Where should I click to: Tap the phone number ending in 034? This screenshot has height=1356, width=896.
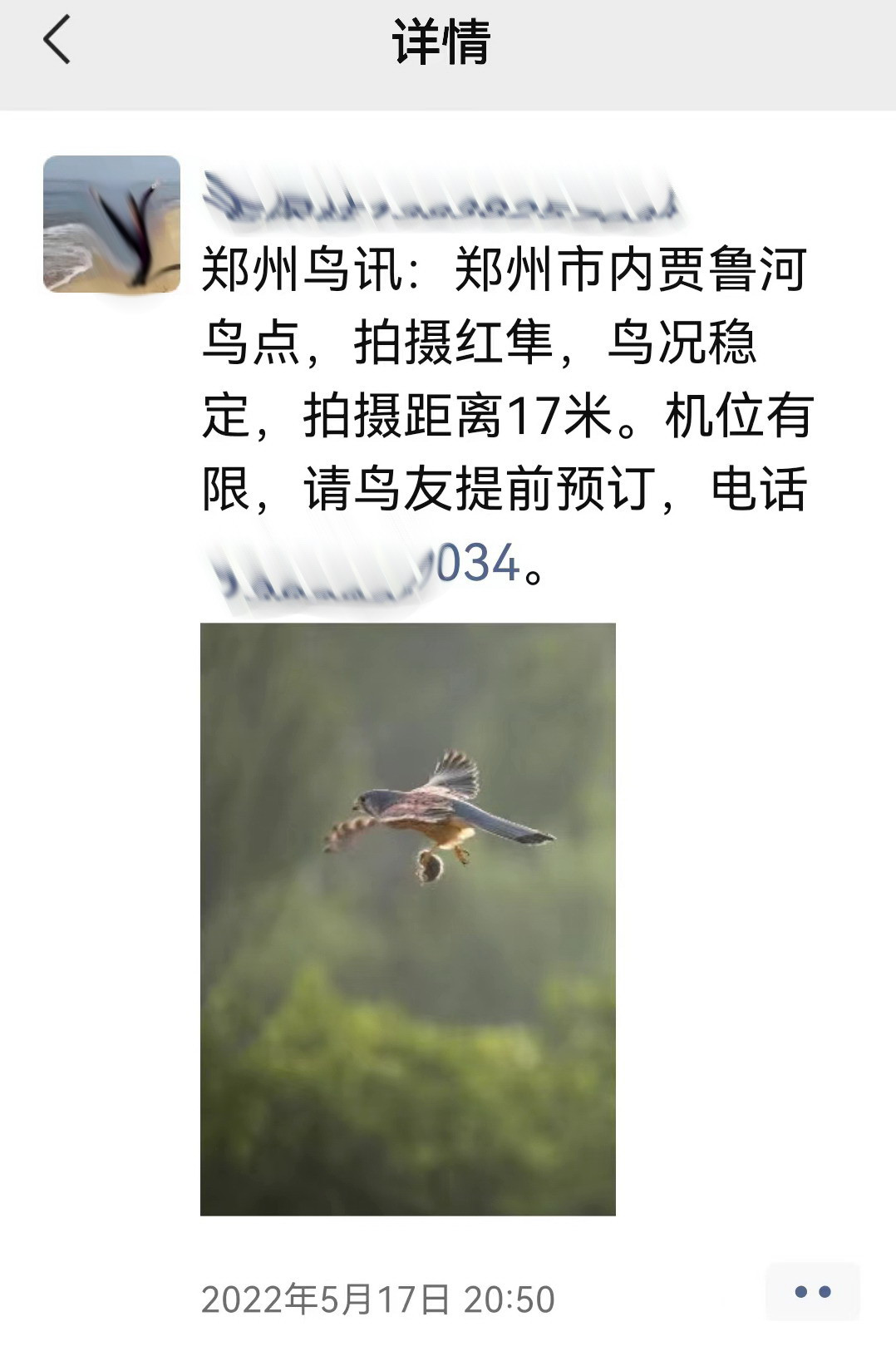click(362, 565)
